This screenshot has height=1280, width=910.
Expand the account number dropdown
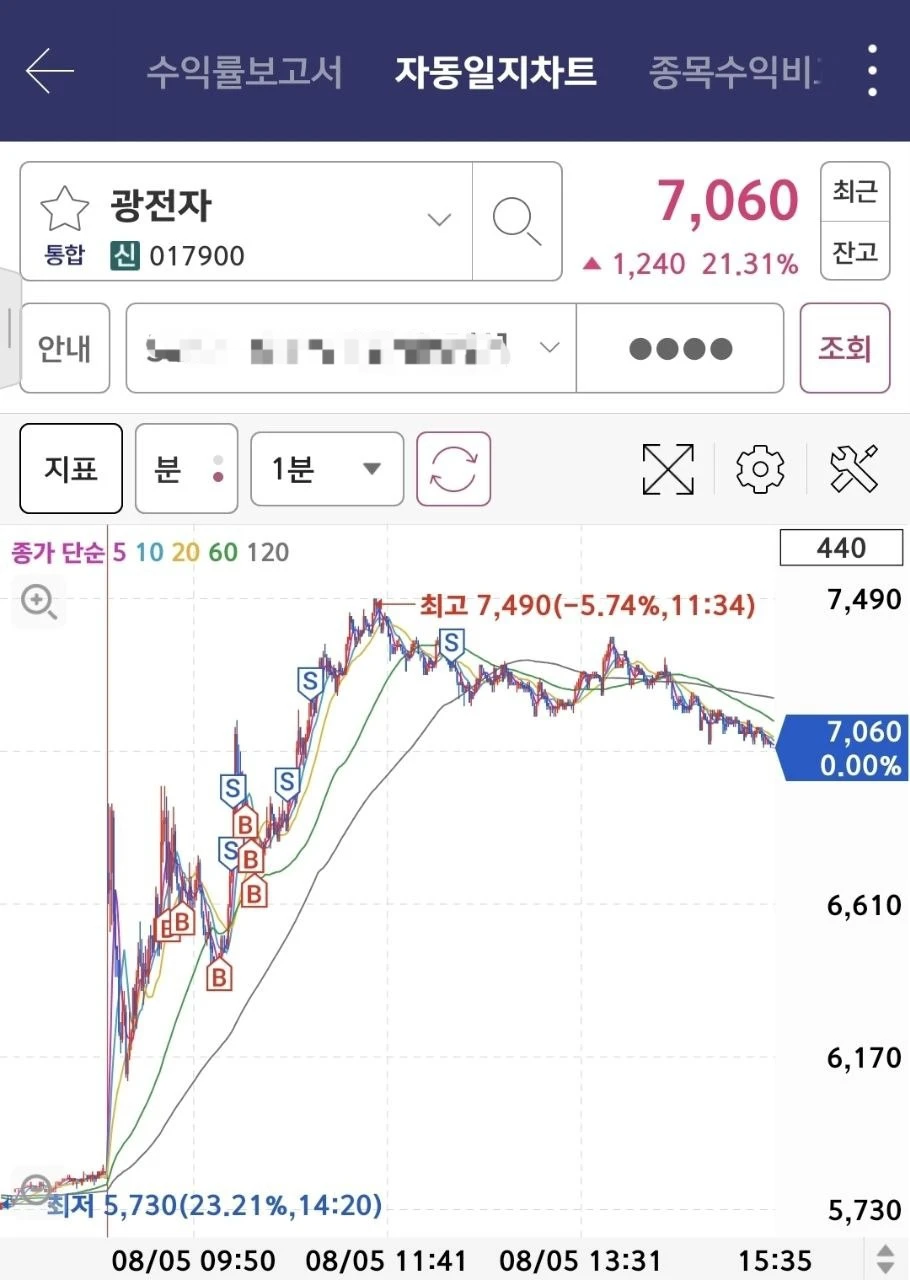[x=350, y=348]
